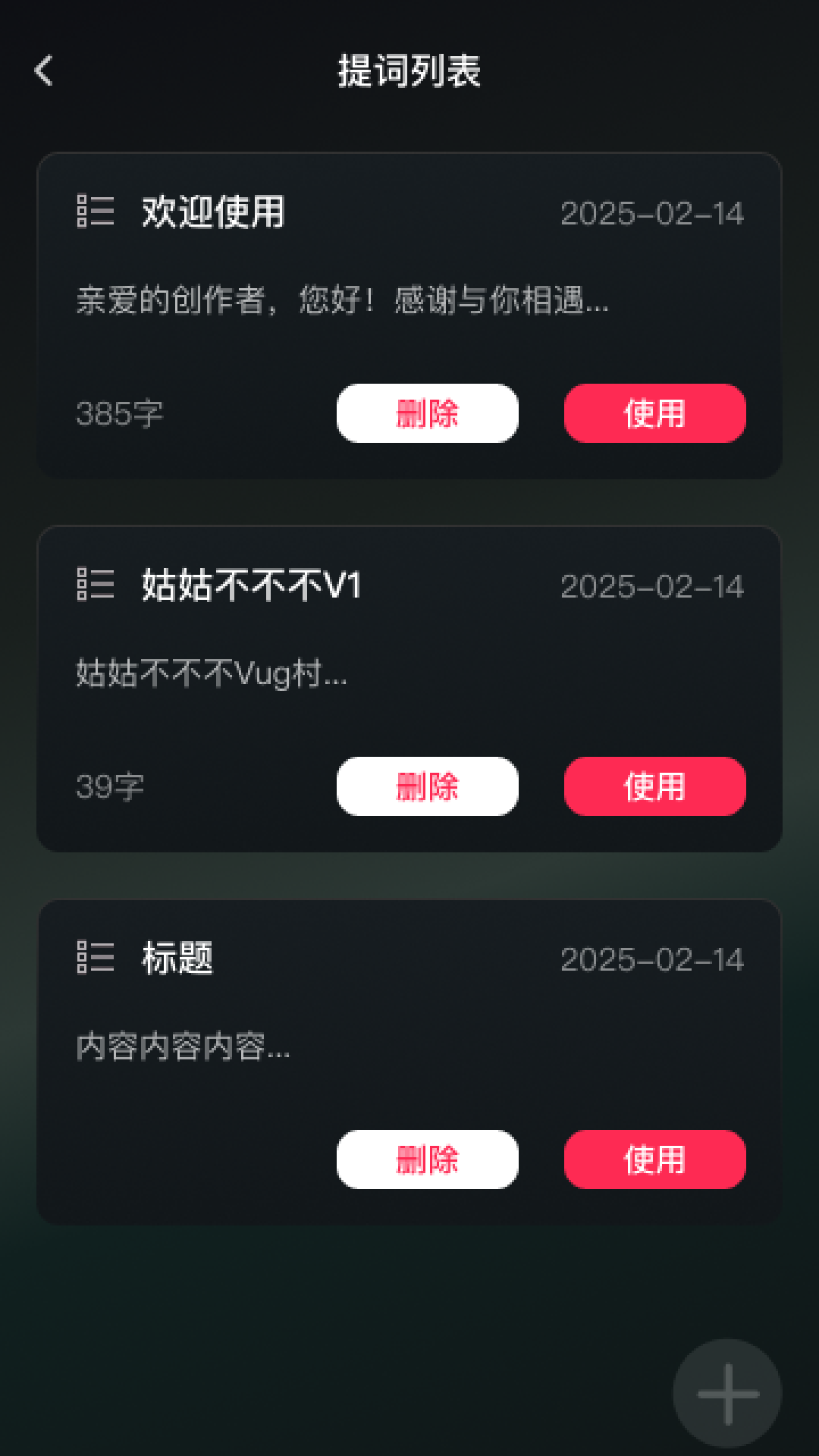Click the 385字 word count label
819x1456 pixels.
pyautogui.click(x=119, y=413)
